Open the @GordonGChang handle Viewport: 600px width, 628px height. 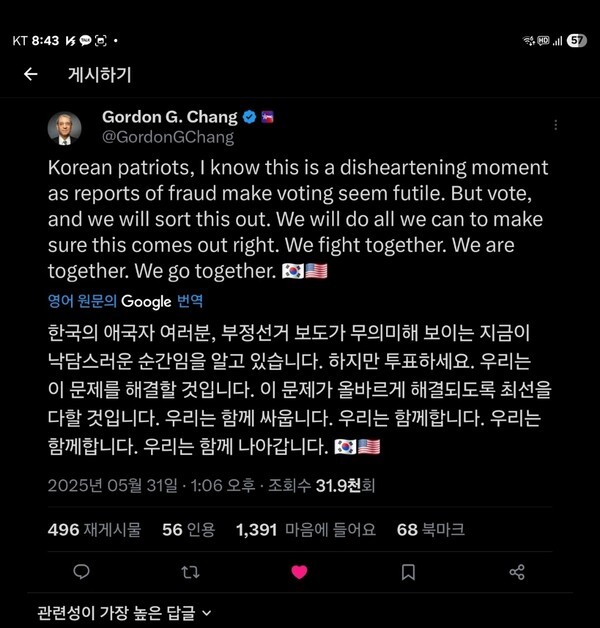[168, 138]
